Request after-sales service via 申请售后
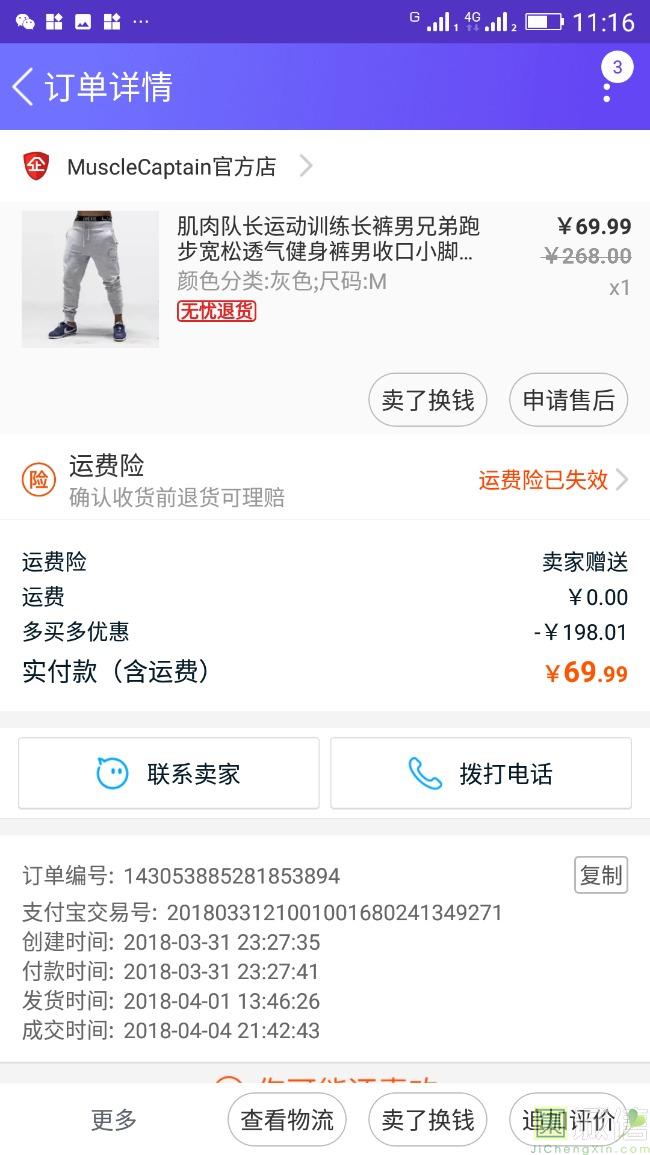 [x=568, y=401]
